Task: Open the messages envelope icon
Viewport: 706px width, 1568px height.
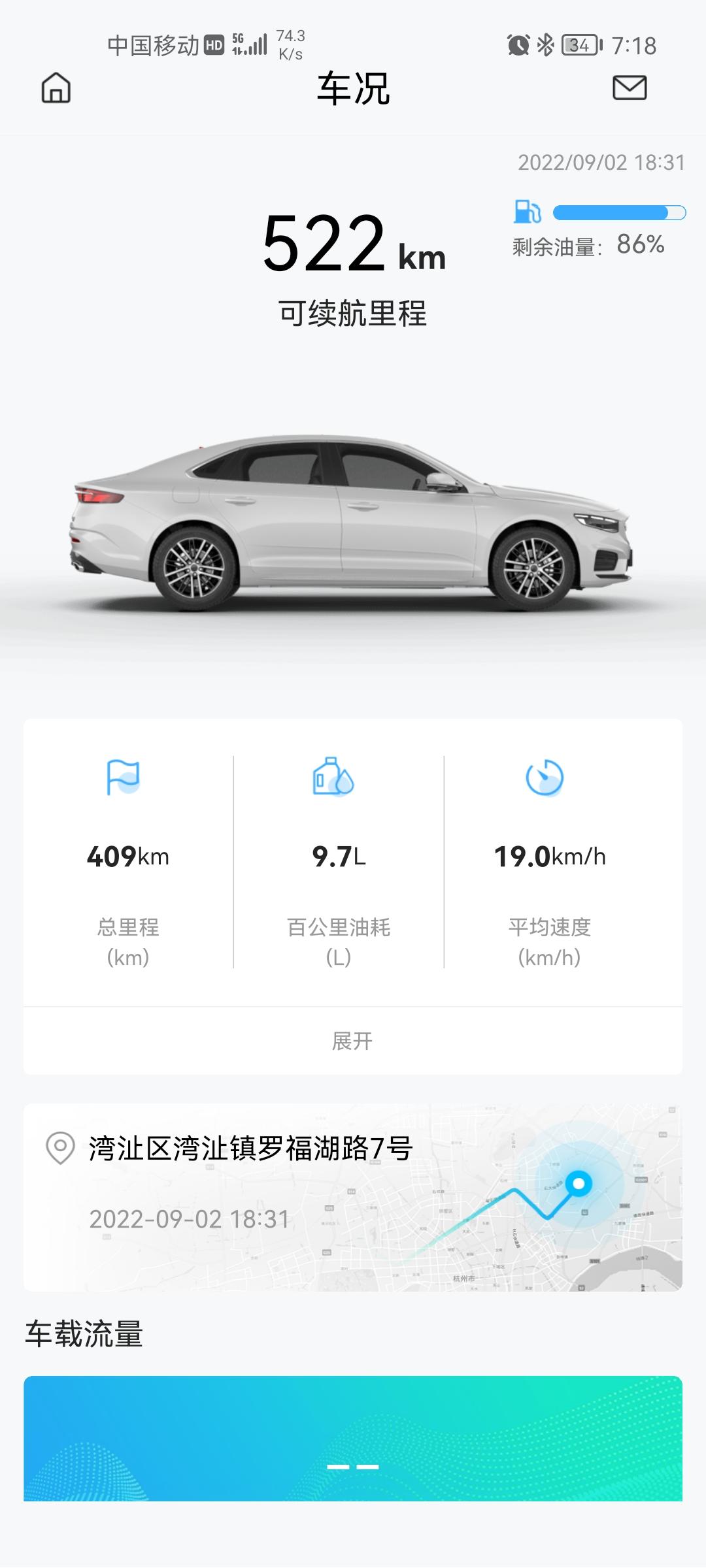Action: [630, 88]
